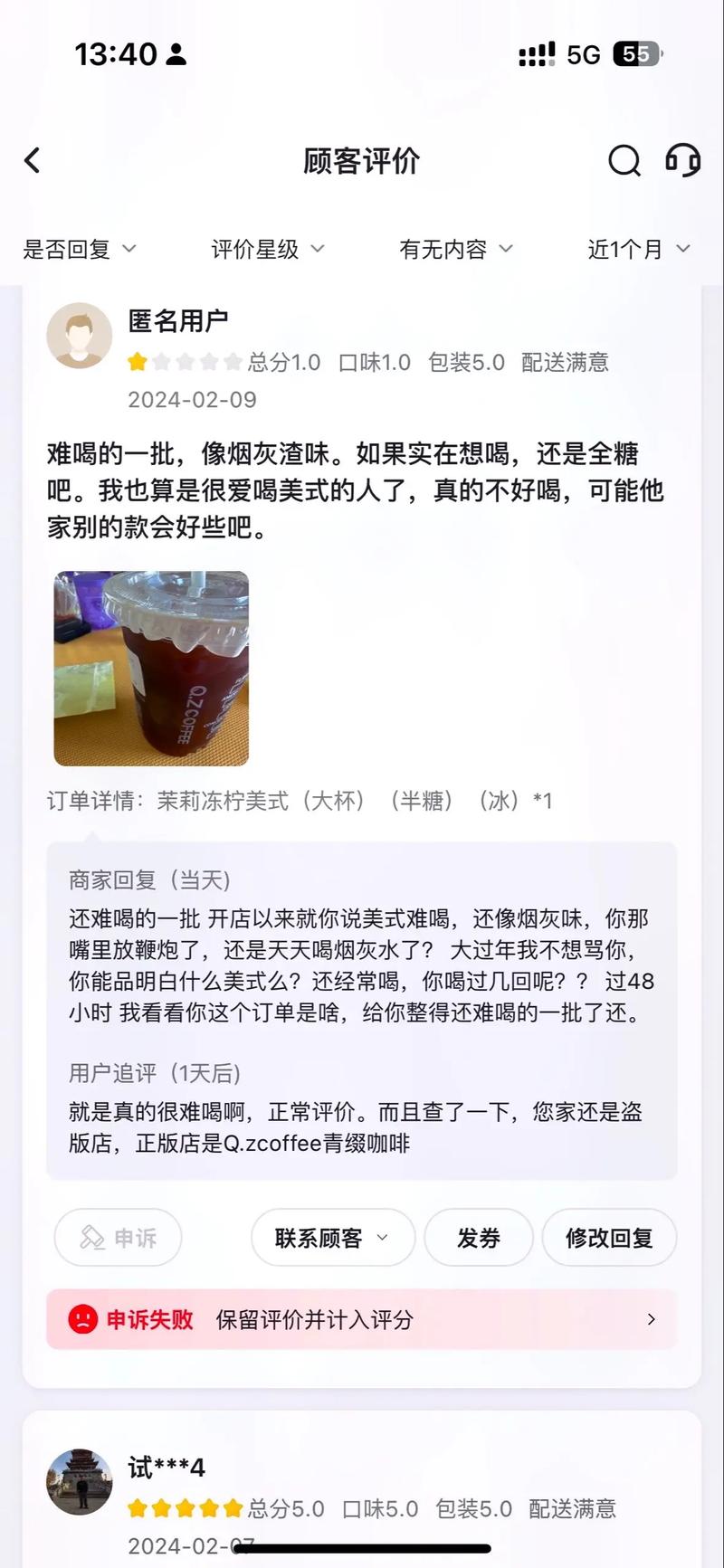Click the 修改回复 button
This screenshot has height=1568, width=724.
pos(609,1238)
